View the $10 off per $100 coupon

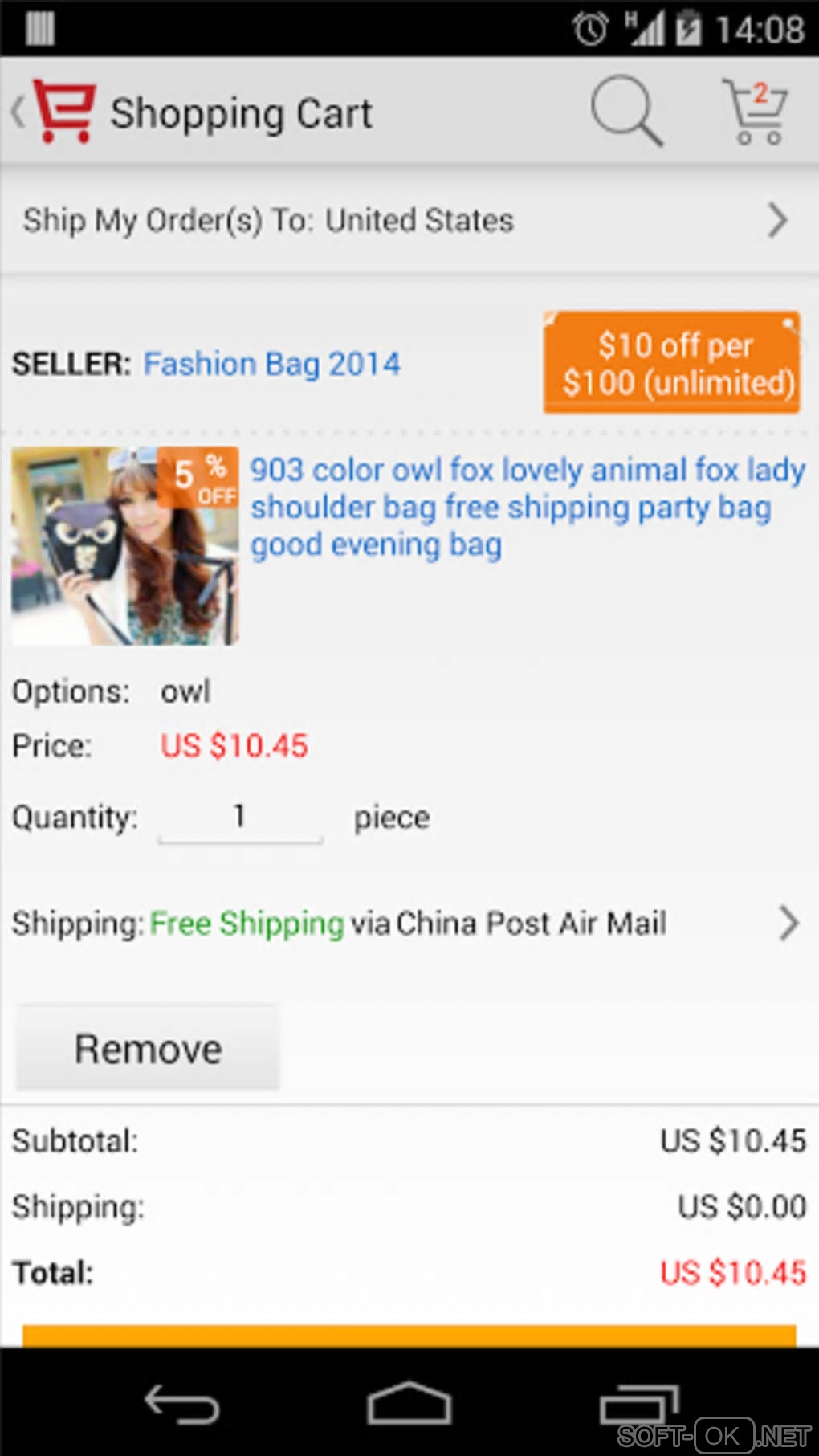[x=672, y=364]
